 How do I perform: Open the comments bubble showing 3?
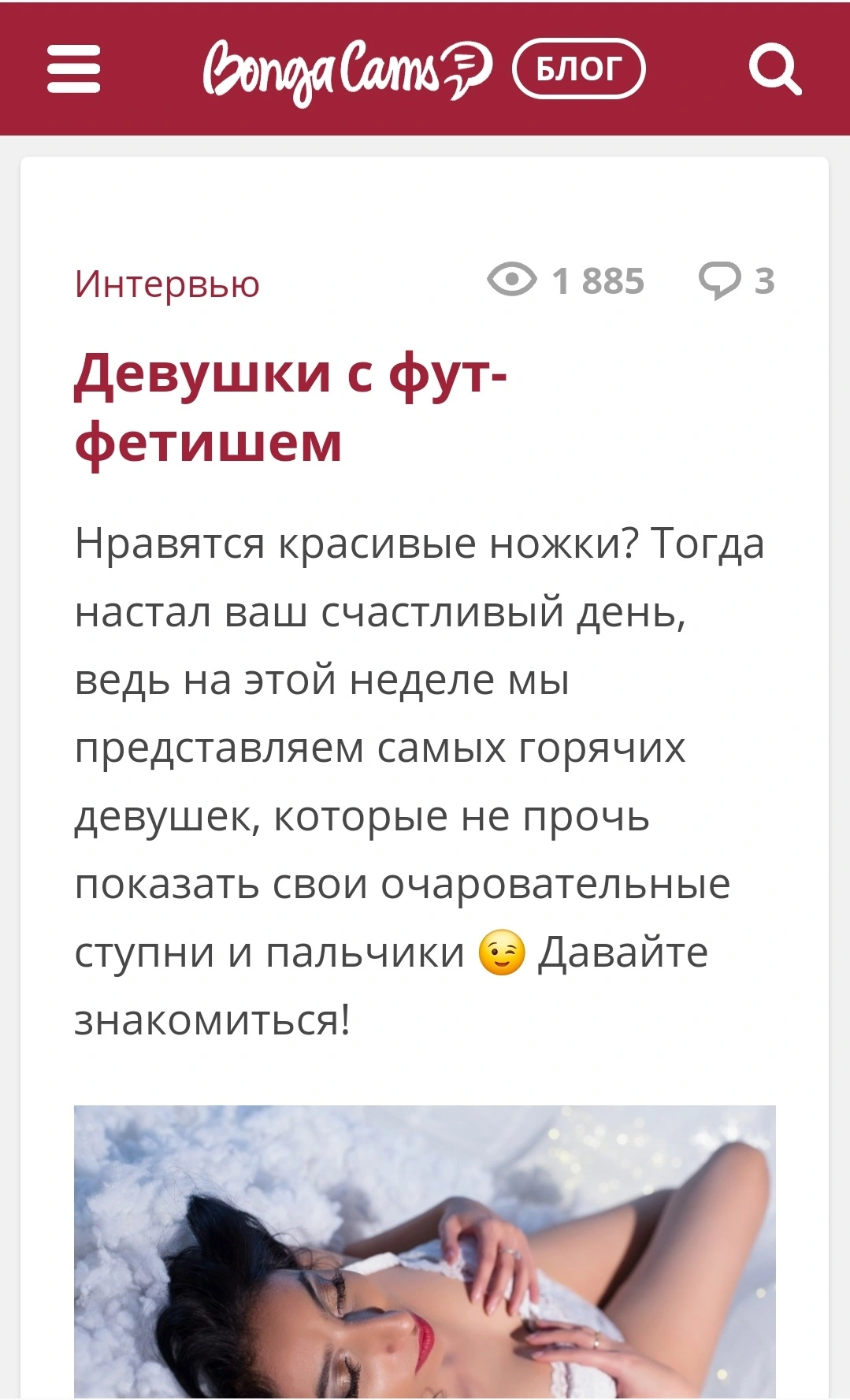point(737,281)
